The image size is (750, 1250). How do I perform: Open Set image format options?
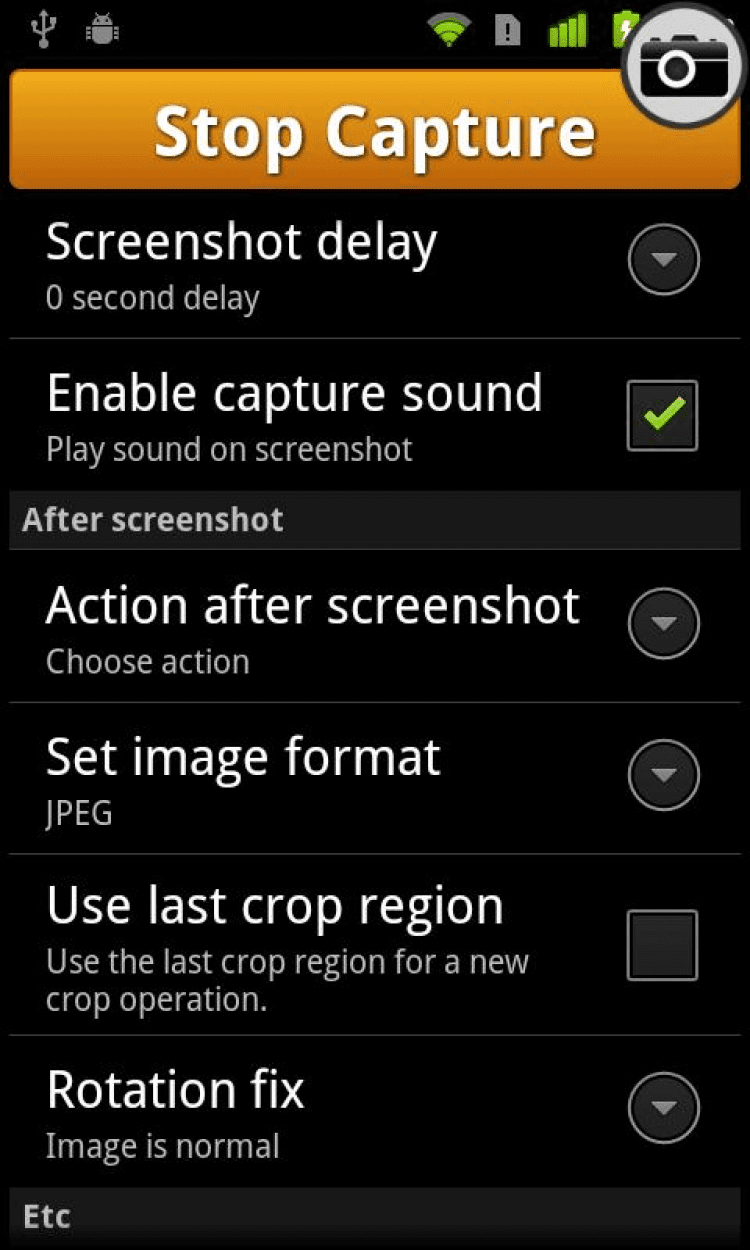[663, 775]
